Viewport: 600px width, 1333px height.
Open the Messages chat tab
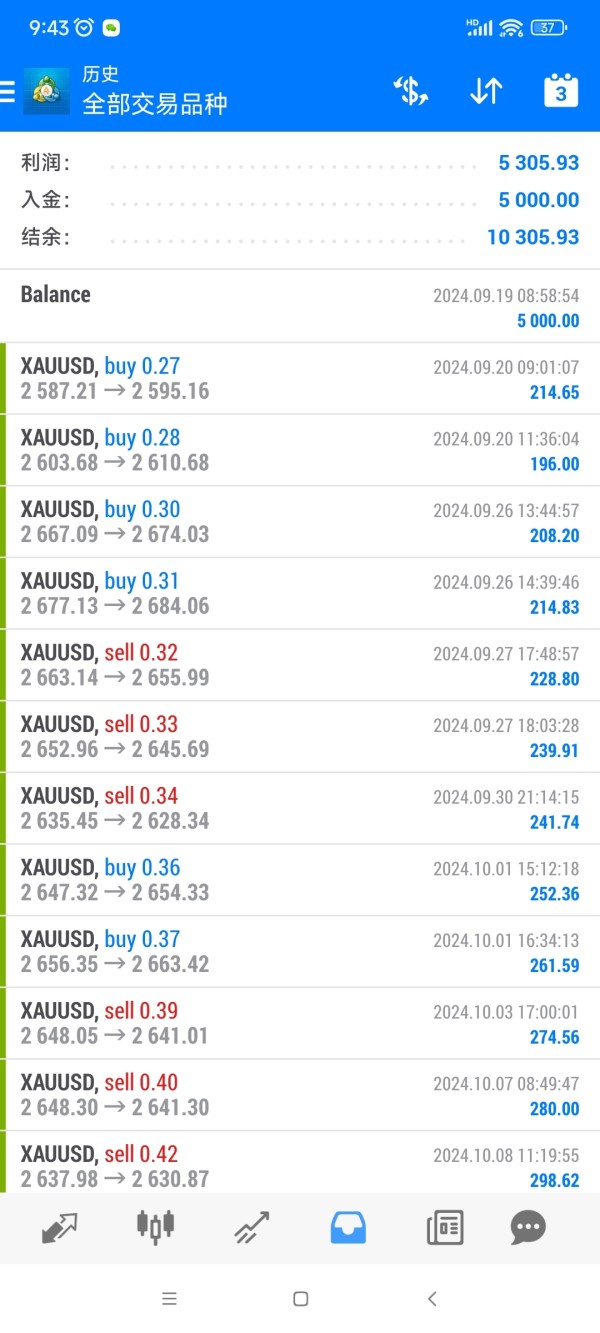tap(528, 1227)
